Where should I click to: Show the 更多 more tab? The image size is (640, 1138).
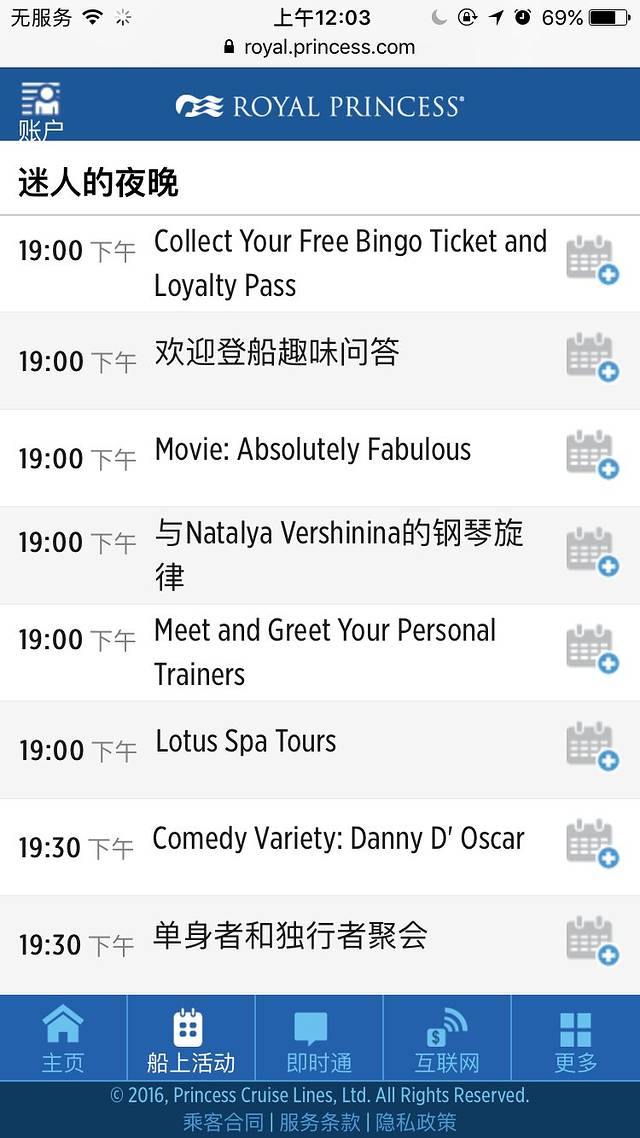(575, 1039)
